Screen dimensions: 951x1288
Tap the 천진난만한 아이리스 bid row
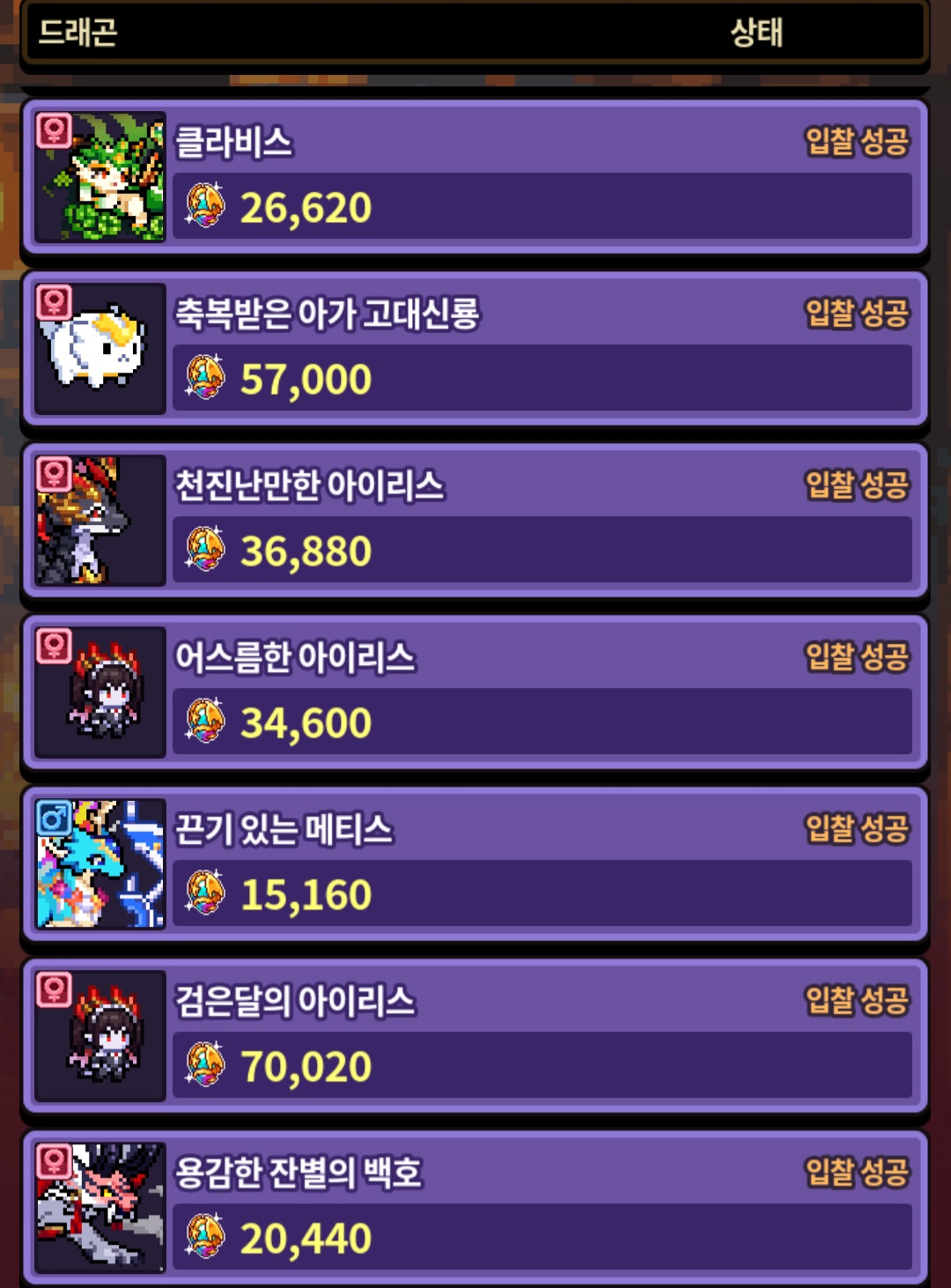(x=475, y=521)
